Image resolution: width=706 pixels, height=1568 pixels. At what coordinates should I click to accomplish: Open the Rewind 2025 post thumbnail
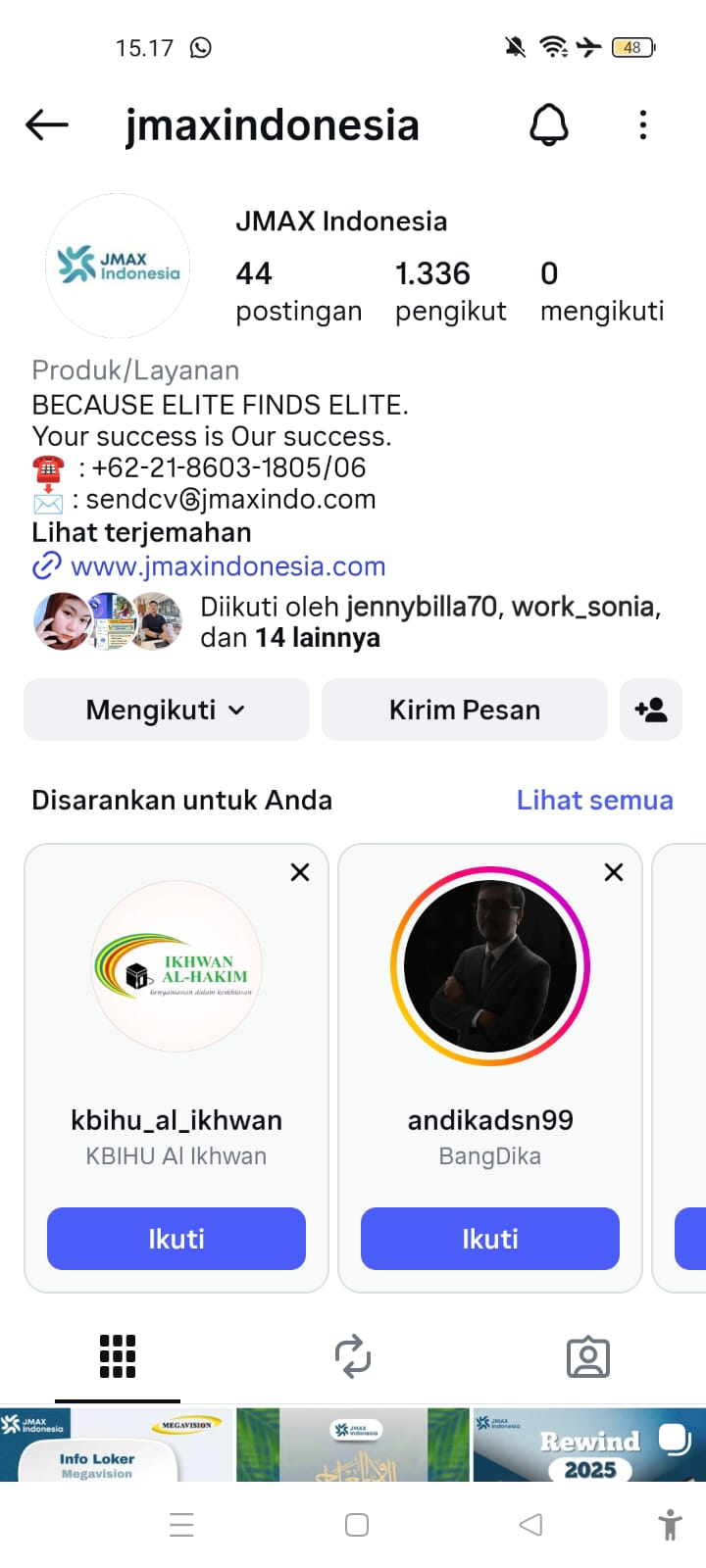point(589,1445)
